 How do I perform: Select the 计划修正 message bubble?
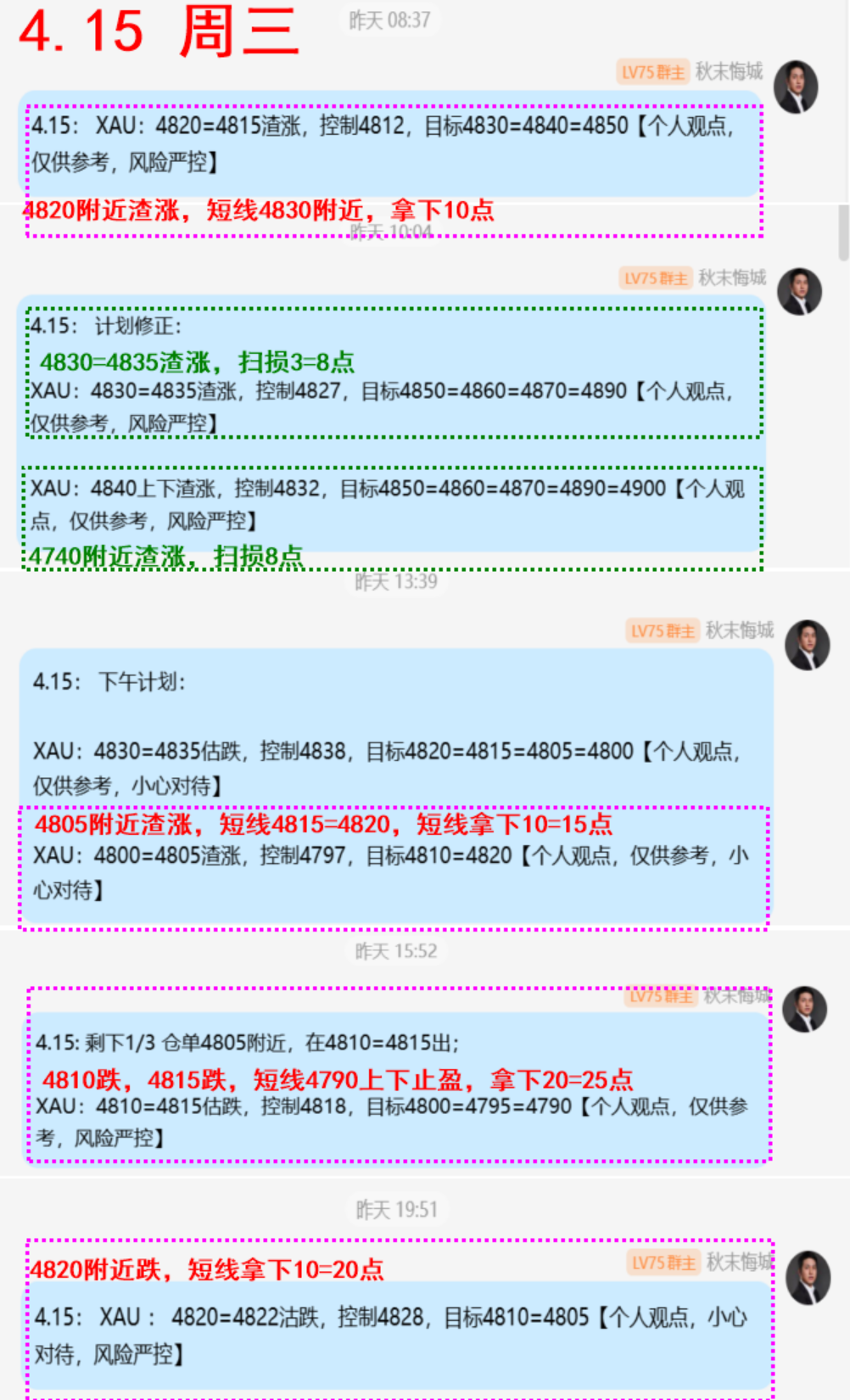pyautogui.click(x=394, y=371)
